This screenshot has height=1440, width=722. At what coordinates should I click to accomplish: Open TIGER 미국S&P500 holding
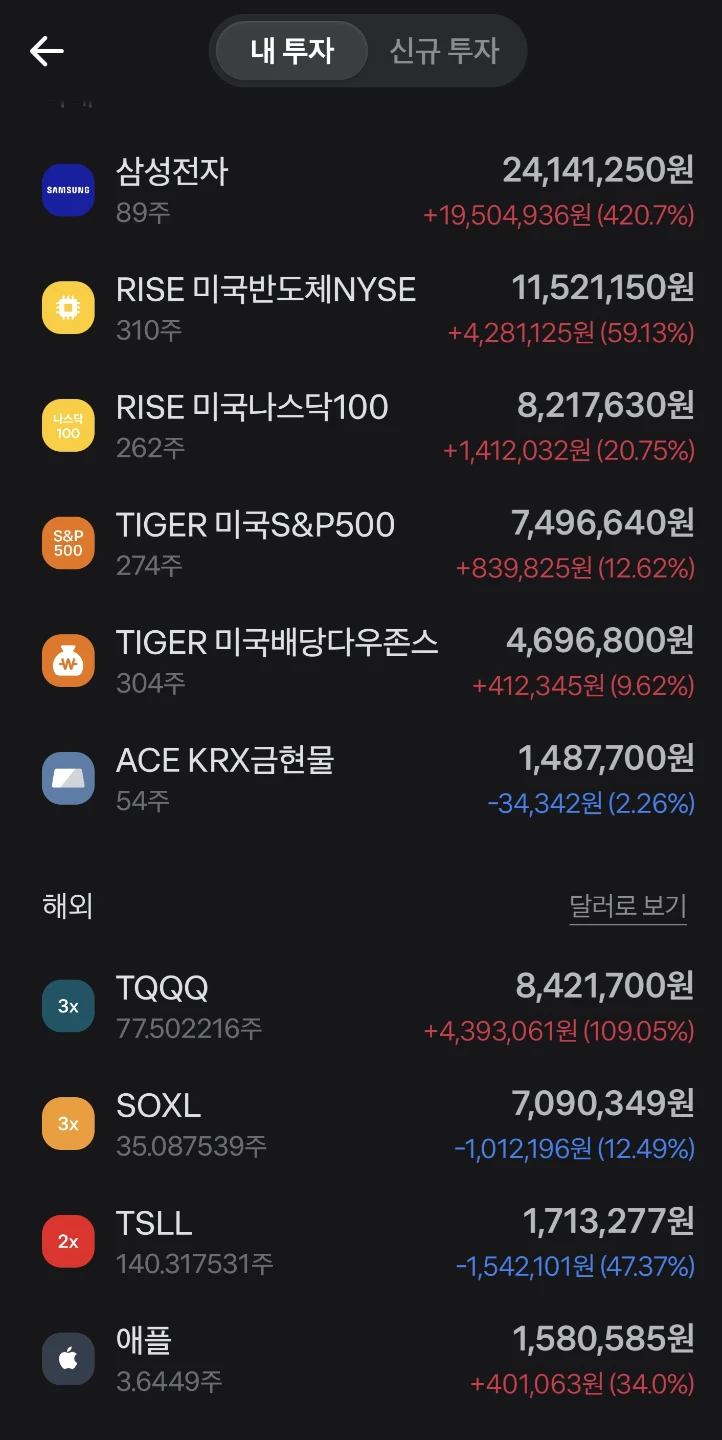click(361, 544)
